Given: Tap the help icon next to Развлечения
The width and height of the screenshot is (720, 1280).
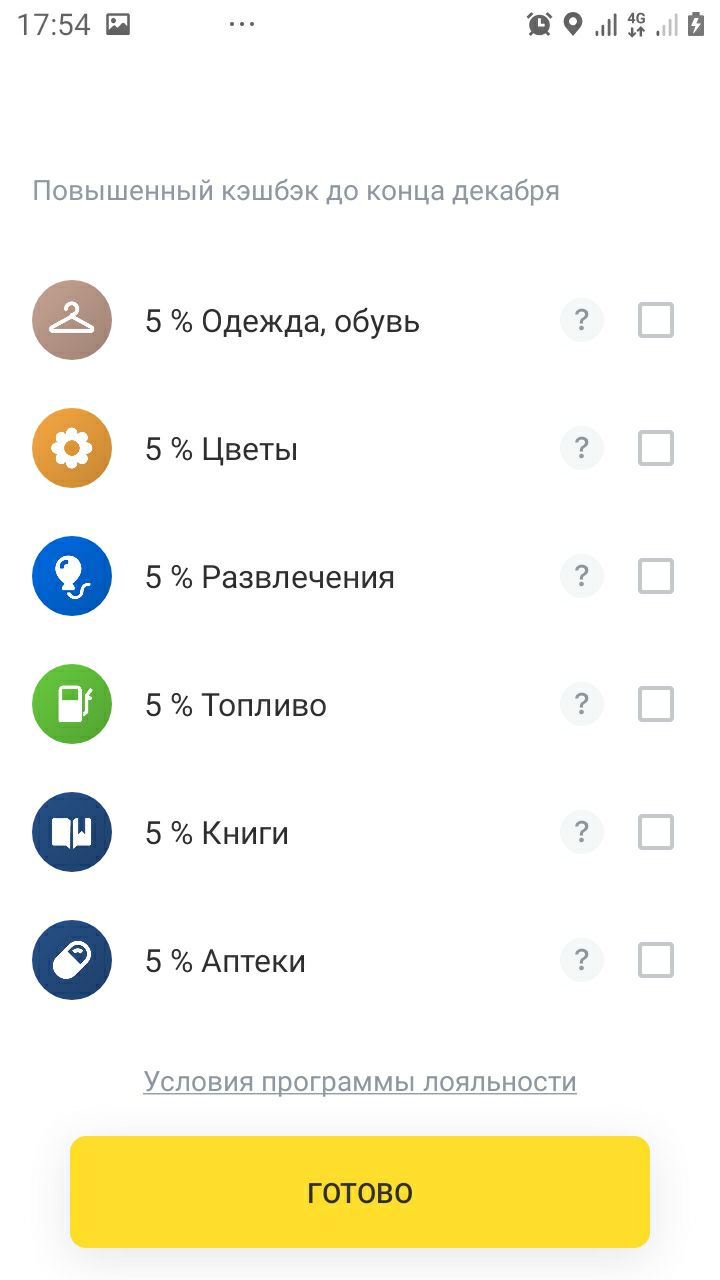Looking at the screenshot, I should [582, 577].
